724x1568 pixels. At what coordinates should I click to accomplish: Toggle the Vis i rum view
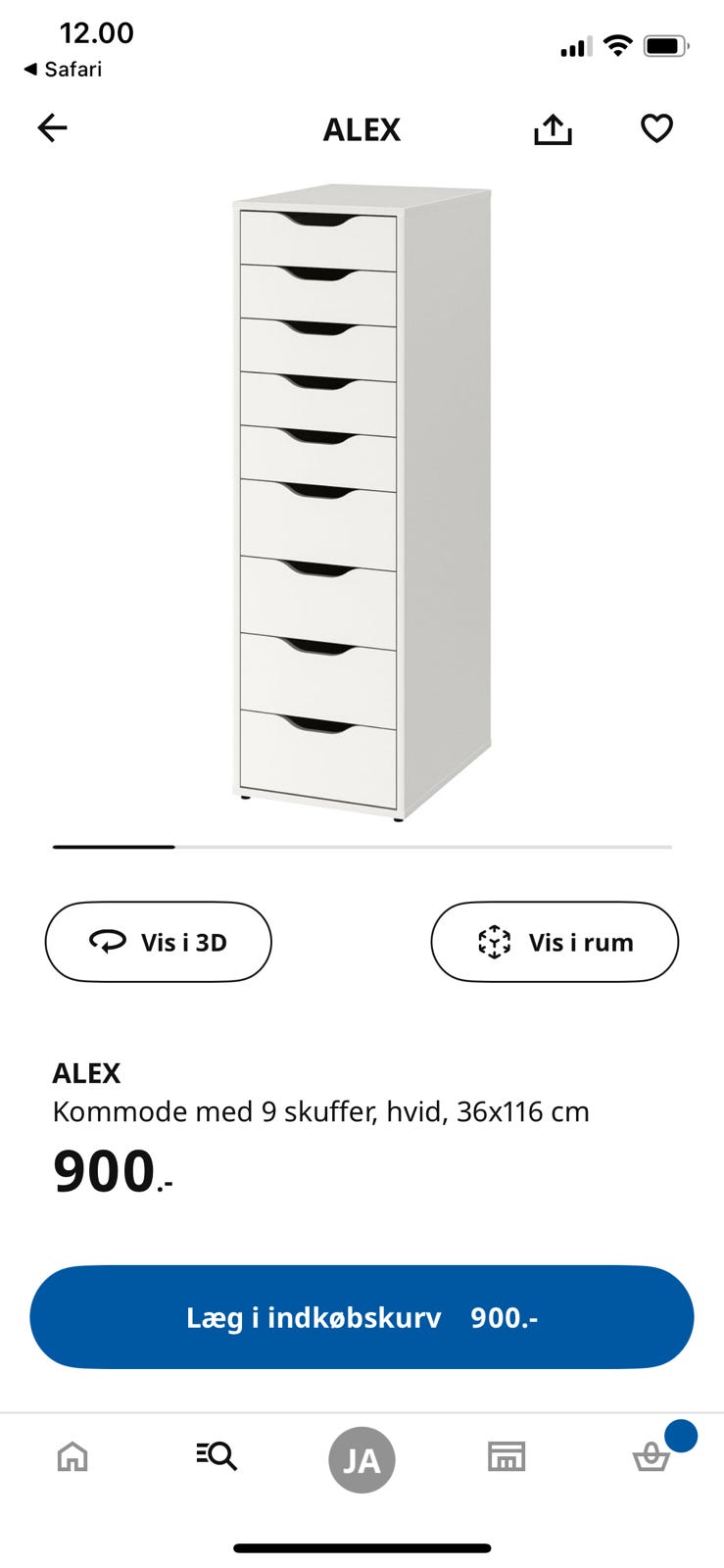tap(554, 942)
